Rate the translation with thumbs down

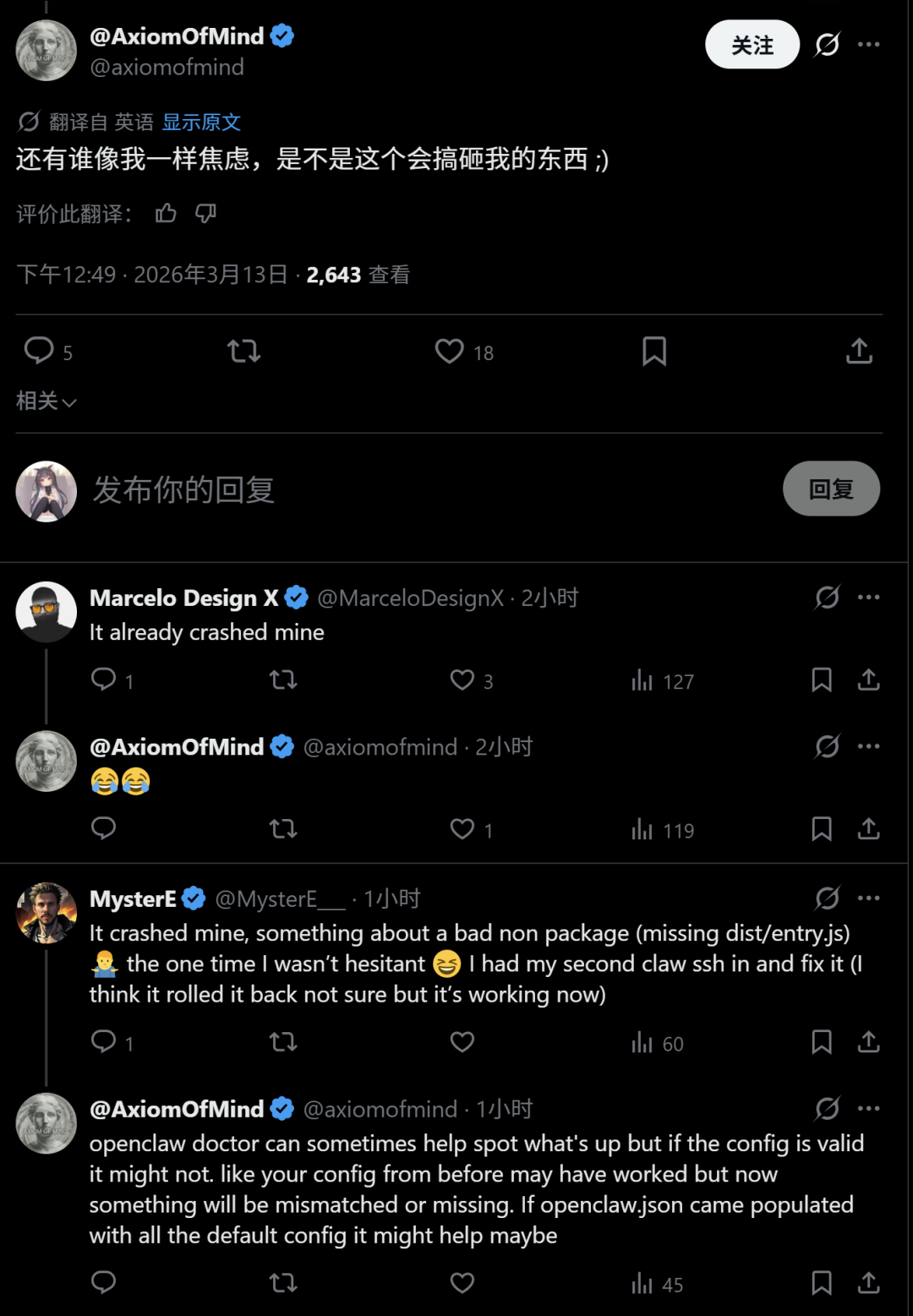[x=205, y=213]
